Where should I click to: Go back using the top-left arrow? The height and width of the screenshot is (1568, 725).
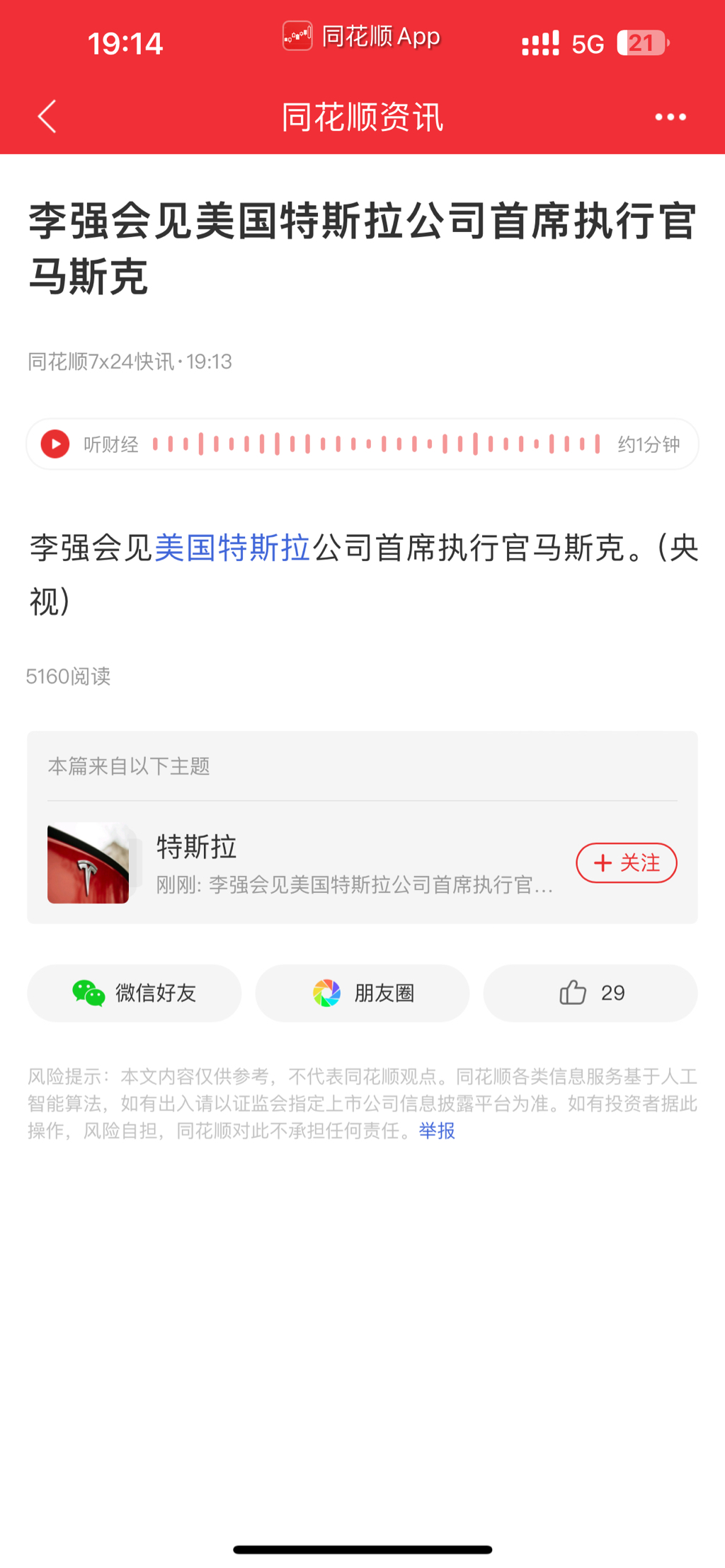(x=47, y=117)
